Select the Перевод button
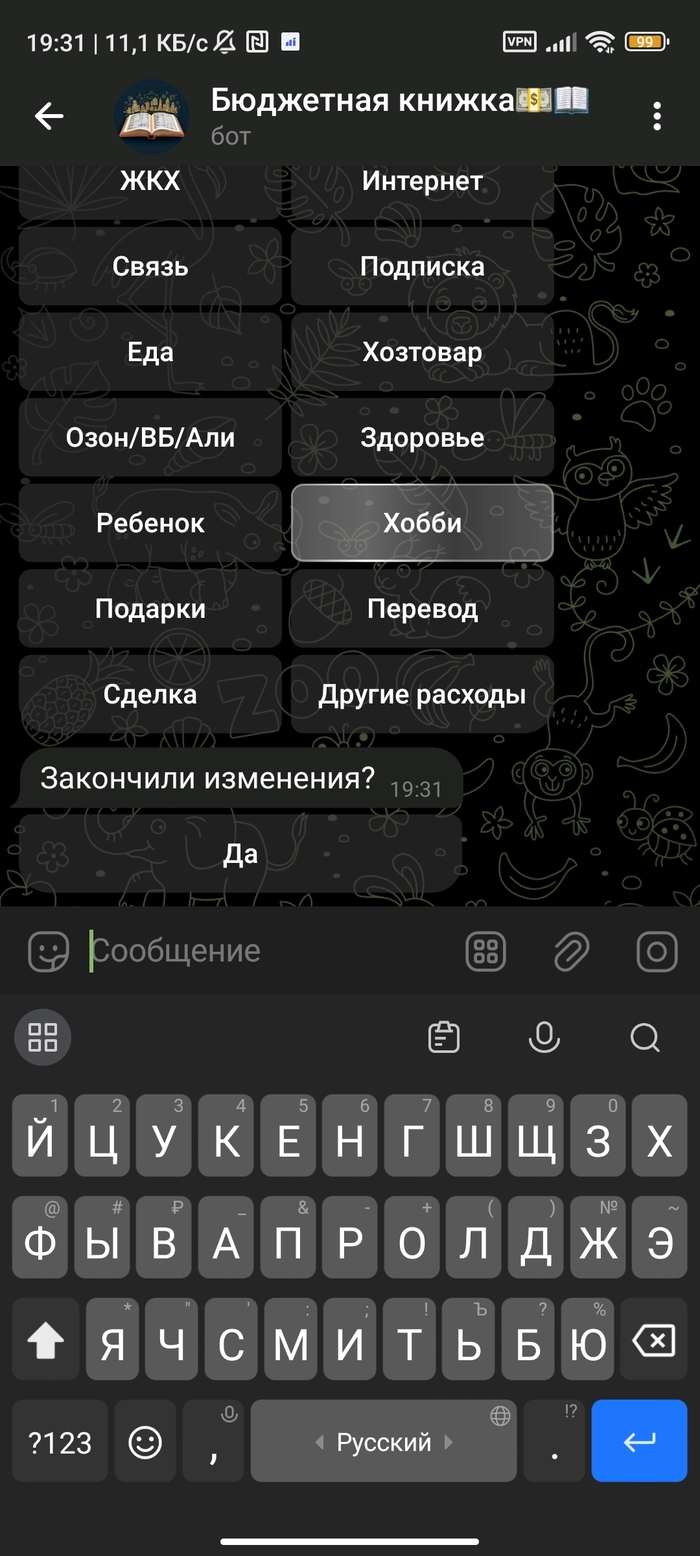 (x=422, y=609)
